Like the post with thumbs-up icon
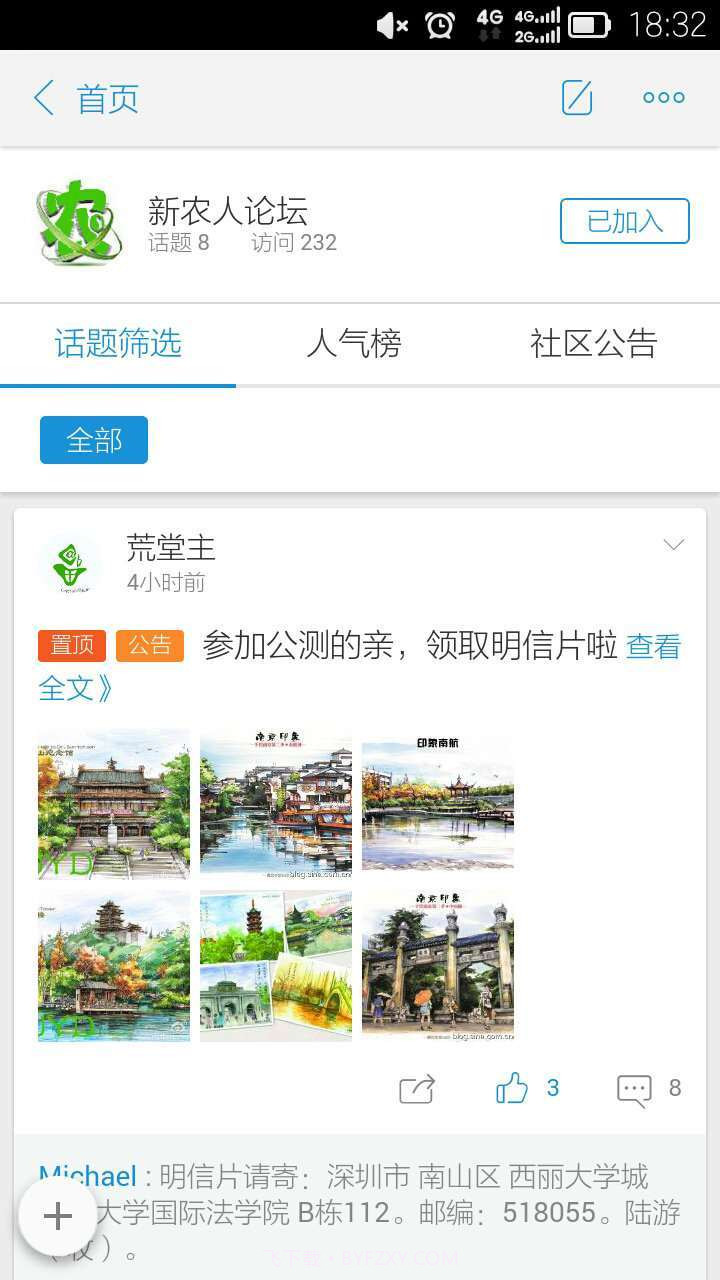The height and width of the screenshot is (1280, 720). click(x=513, y=1088)
